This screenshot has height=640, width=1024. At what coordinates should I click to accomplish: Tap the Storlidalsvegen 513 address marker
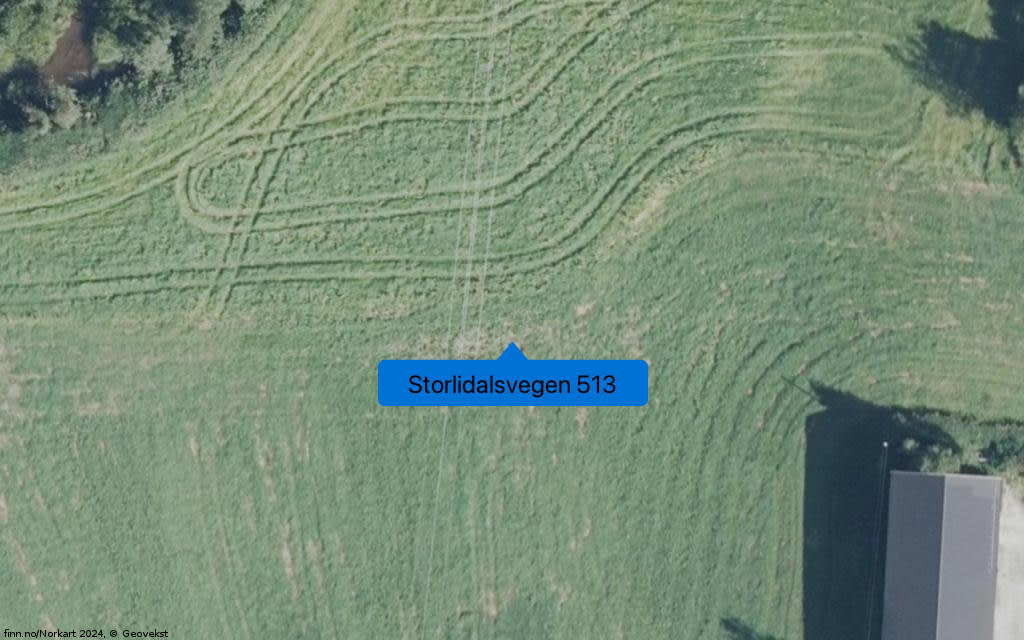pos(512,383)
